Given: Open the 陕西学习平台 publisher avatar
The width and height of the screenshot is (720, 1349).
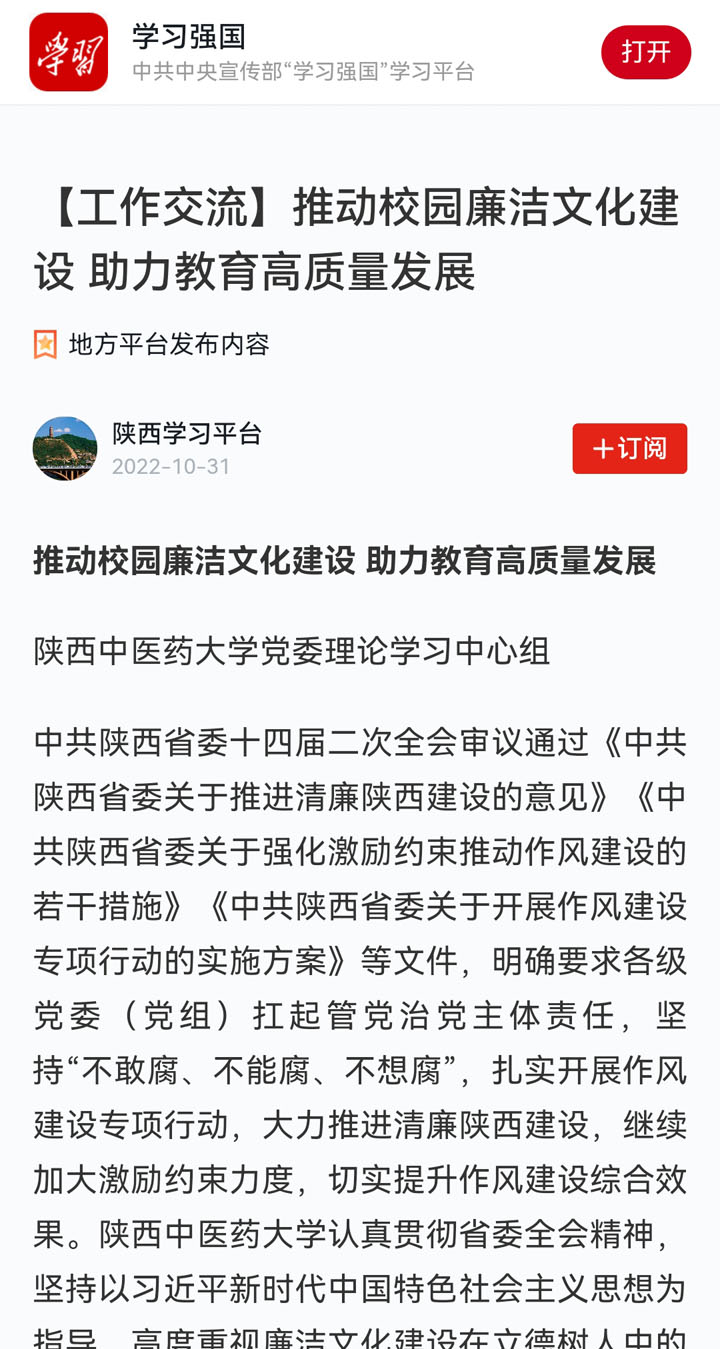Looking at the screenshot, I should pyautogui.click(x=65, y=448).
